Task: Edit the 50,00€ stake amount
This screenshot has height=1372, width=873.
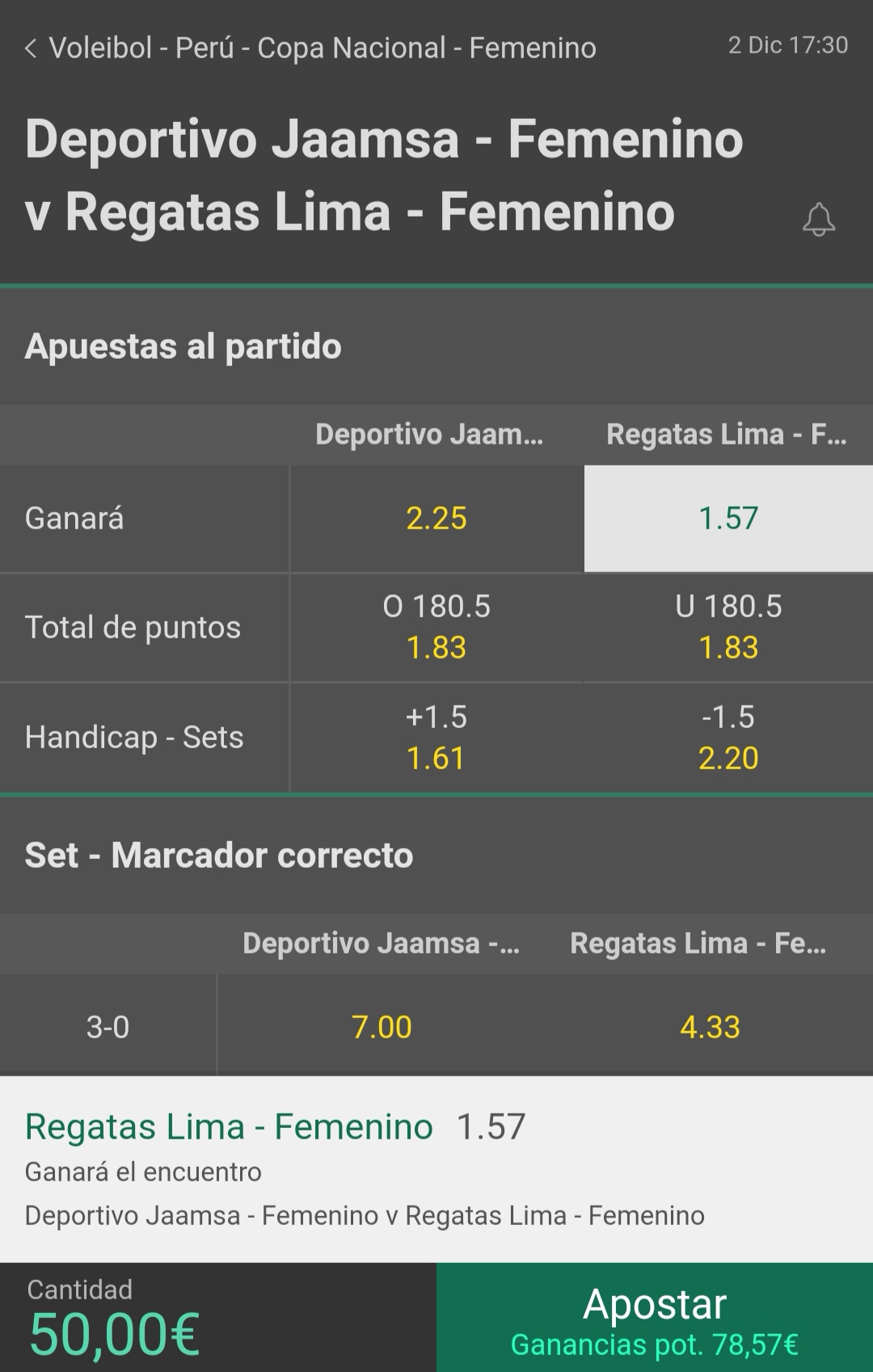Action: click(x=218, y=1317)
